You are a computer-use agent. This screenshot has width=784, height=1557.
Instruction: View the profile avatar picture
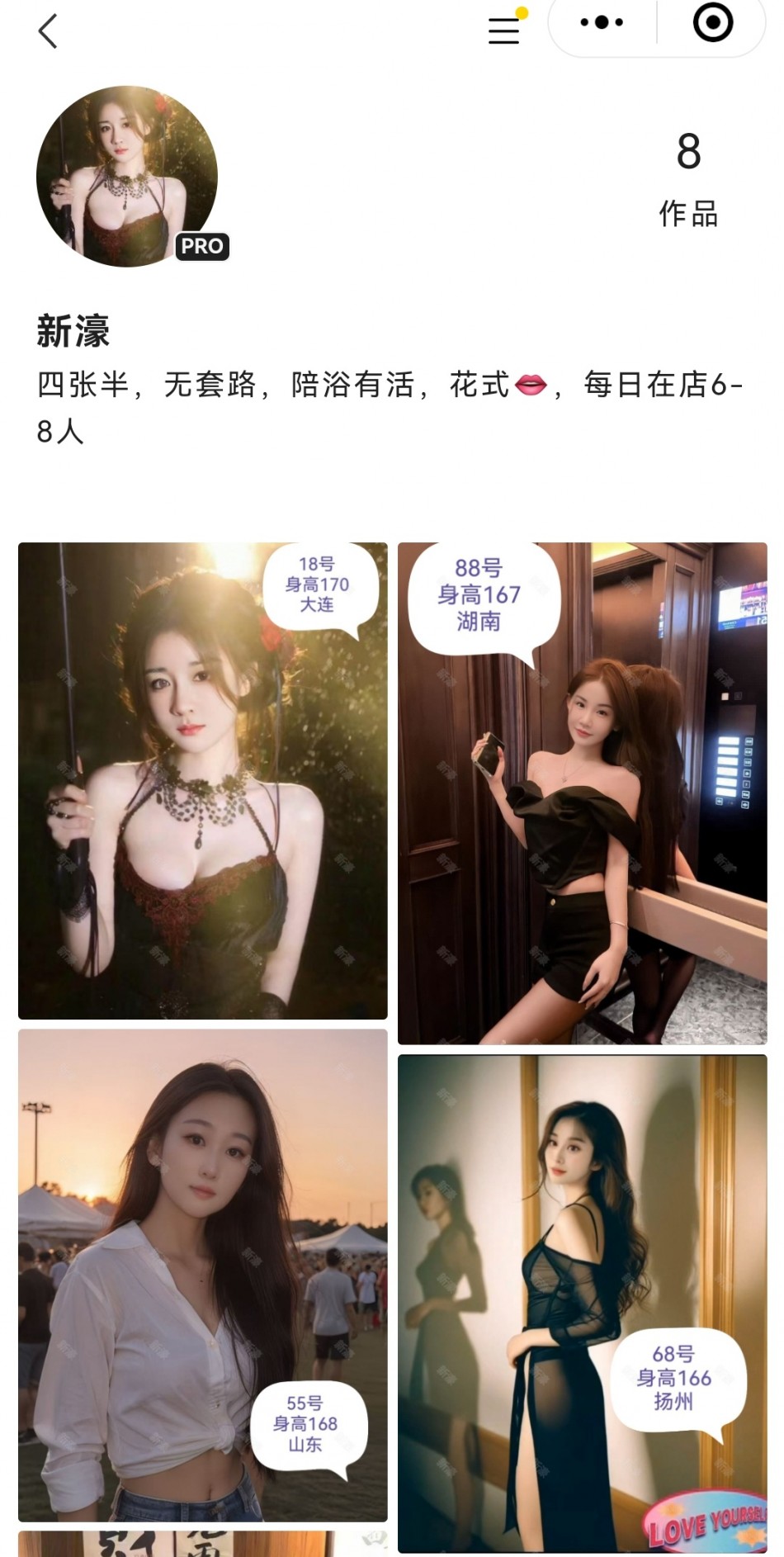(x=127, y=176)
